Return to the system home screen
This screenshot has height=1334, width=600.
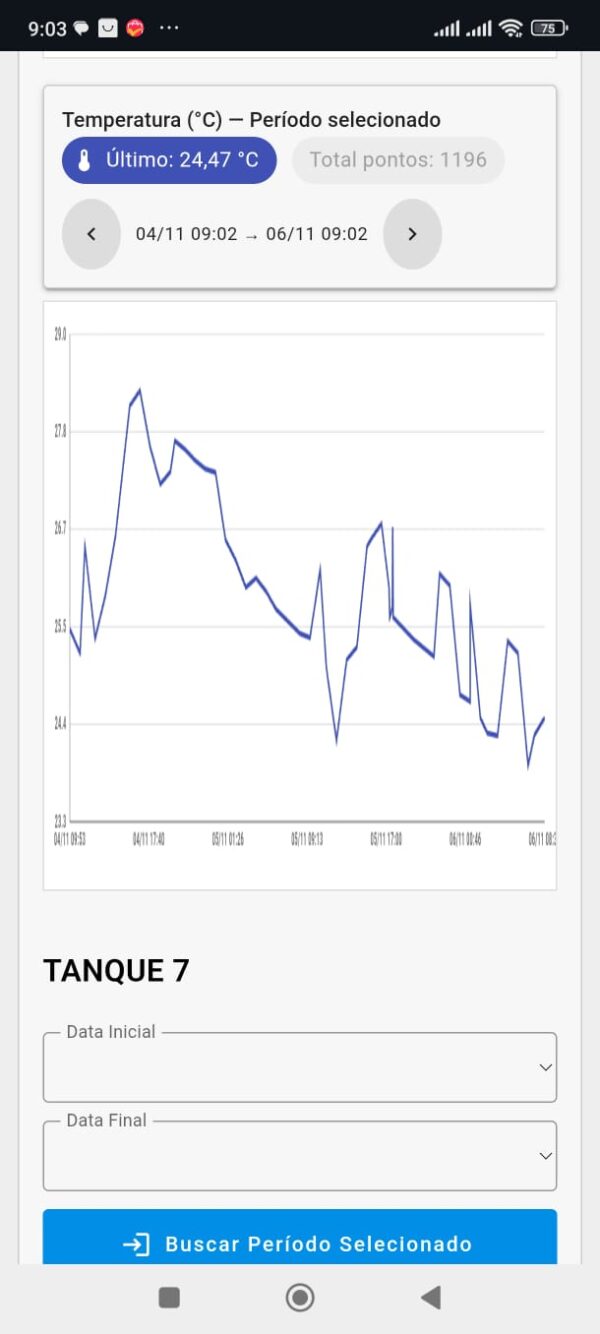[300, 1298]
